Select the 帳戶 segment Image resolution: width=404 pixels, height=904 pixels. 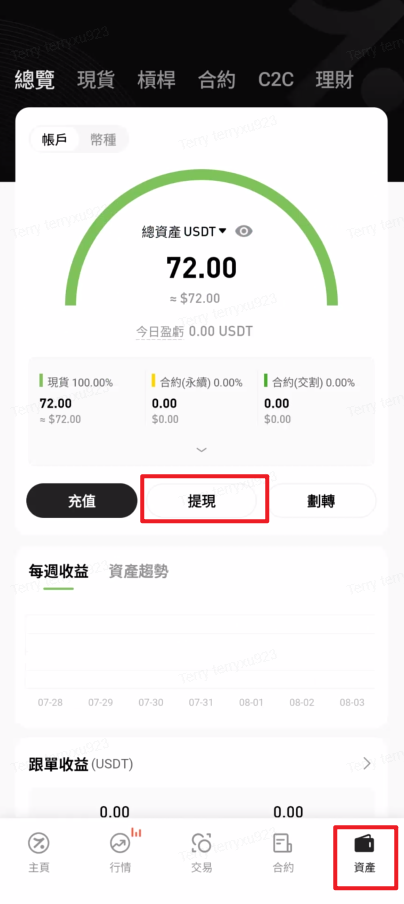click(x=54, y=140)
